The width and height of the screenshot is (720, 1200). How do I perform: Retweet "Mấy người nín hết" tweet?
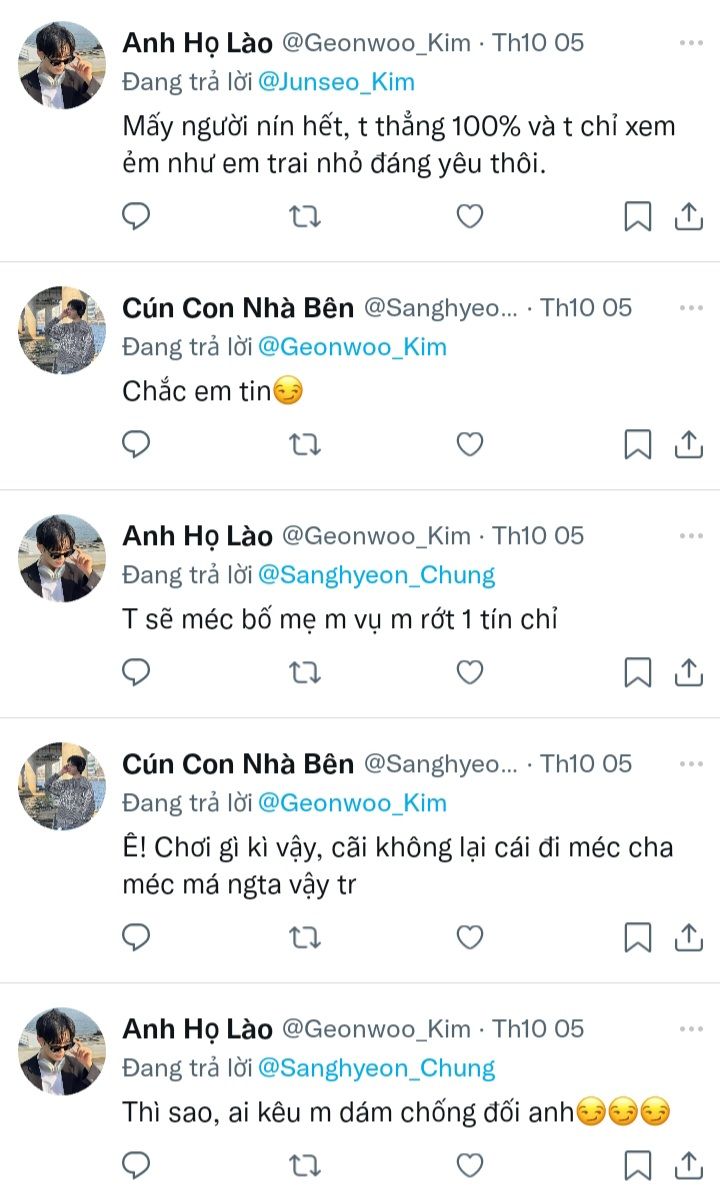coord(304,216)
